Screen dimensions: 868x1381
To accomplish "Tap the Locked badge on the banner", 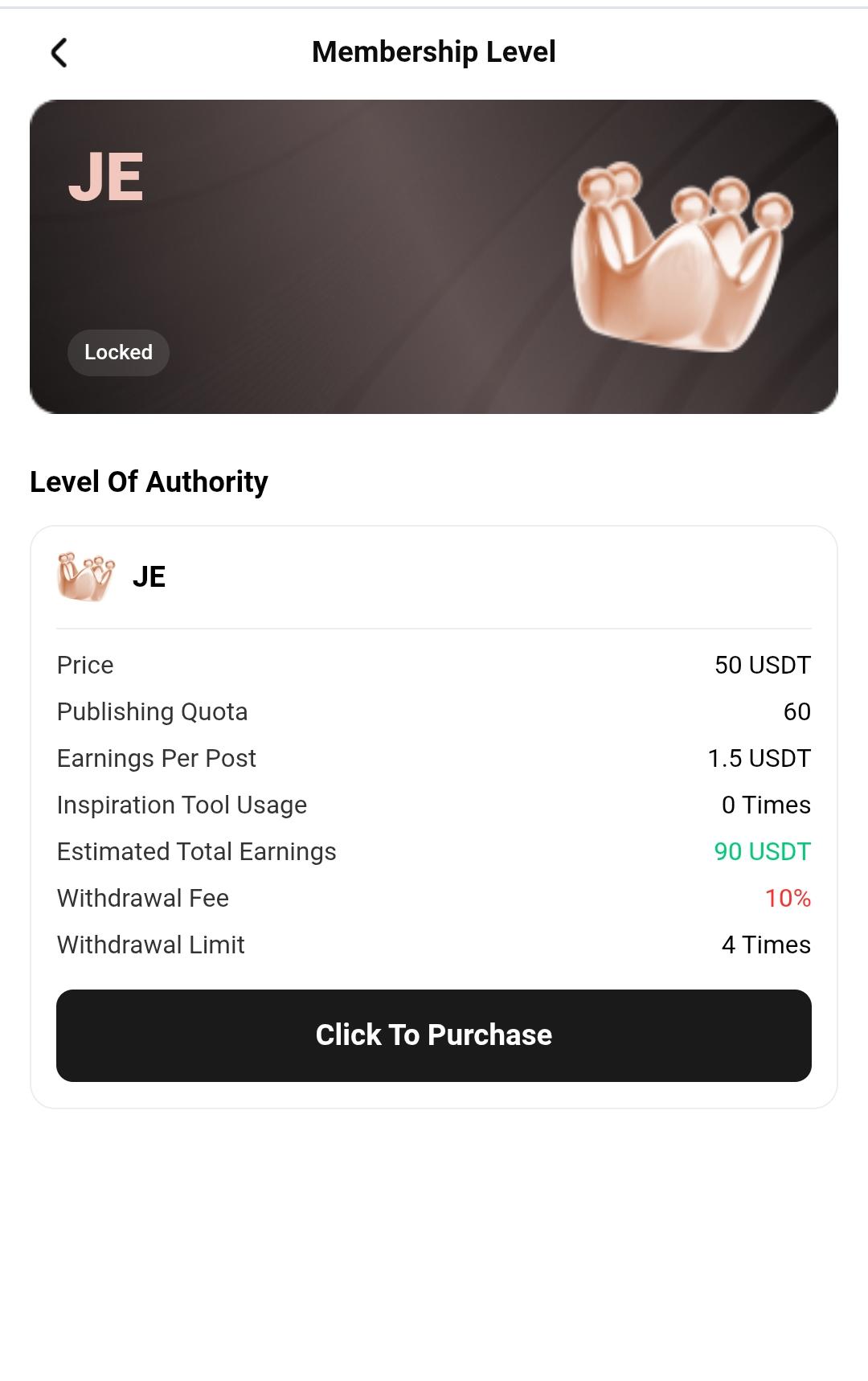I will 117,352.
